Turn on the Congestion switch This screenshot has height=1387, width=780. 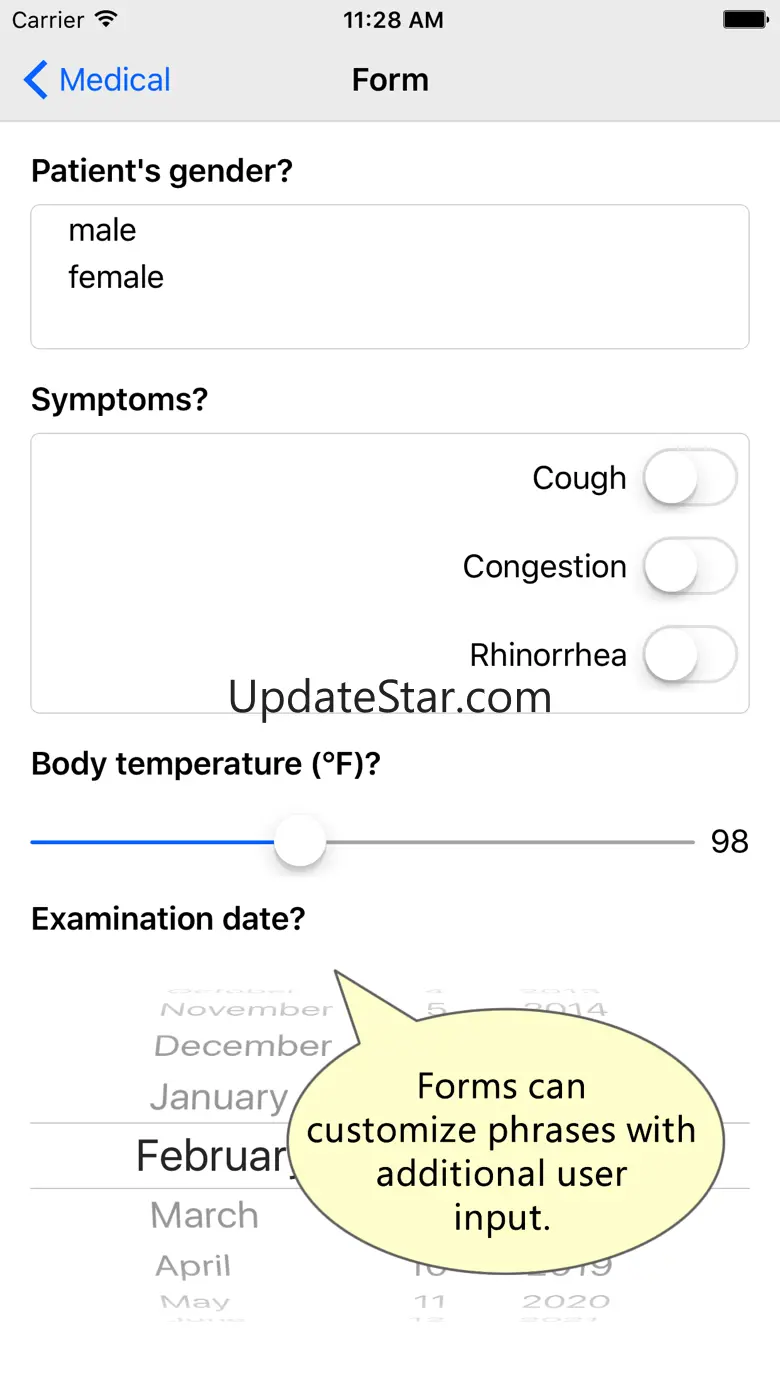point(689,567)
